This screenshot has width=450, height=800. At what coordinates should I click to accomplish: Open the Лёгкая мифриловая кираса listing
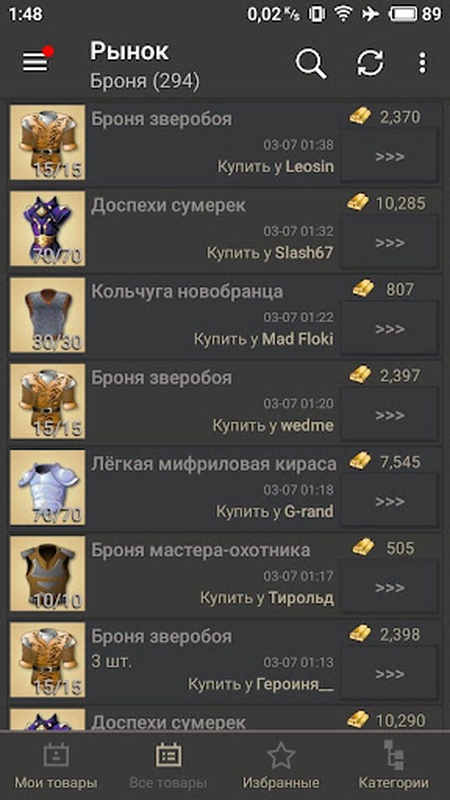click(225, 487)
